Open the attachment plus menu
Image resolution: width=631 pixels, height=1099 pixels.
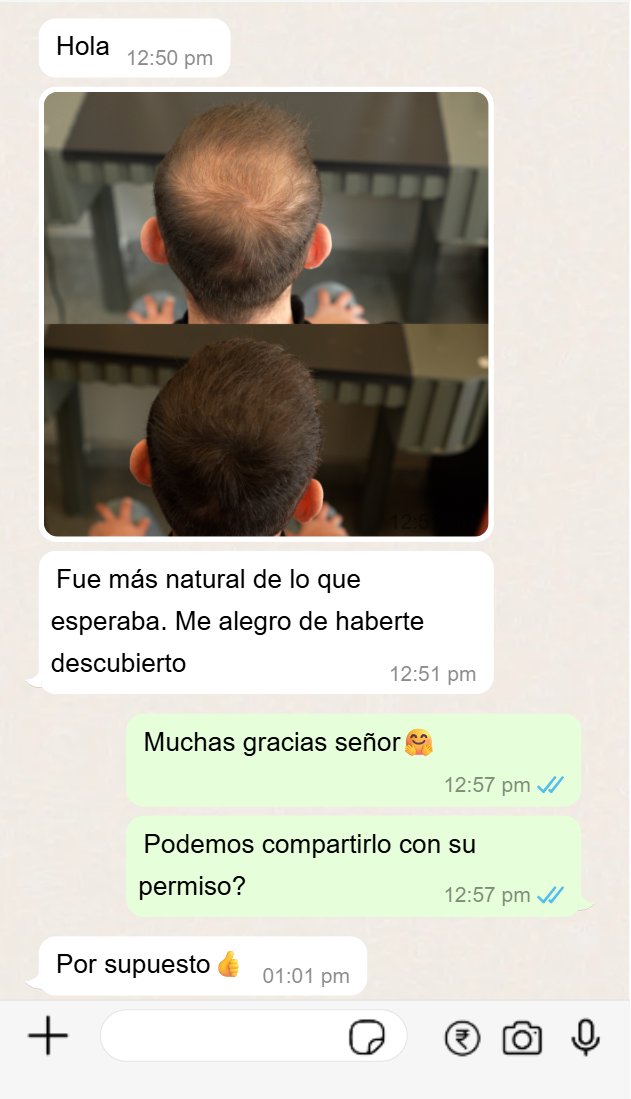click(48, 1037)
